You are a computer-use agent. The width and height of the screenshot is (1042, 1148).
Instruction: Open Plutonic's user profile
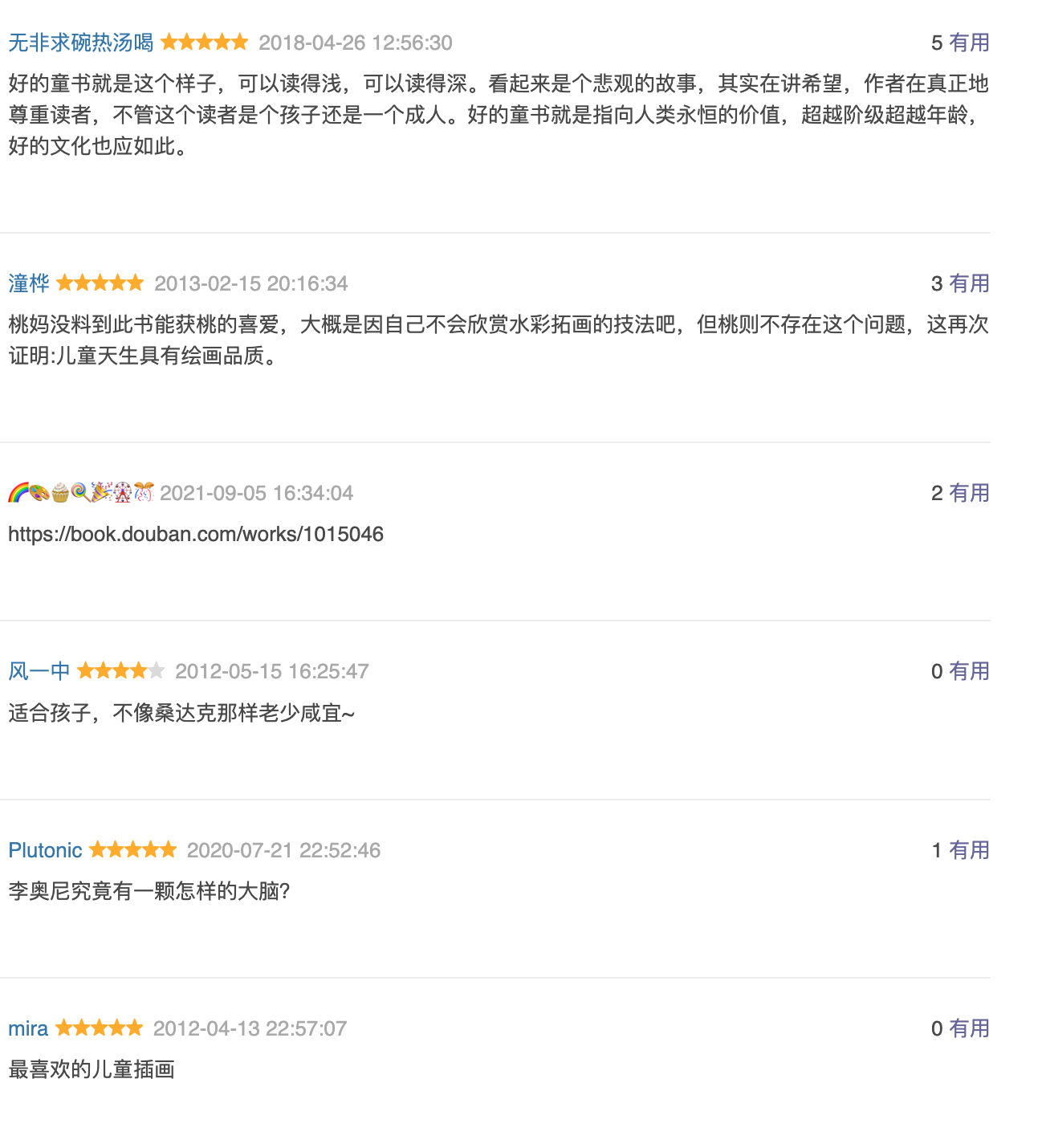[x=45, y=850]
